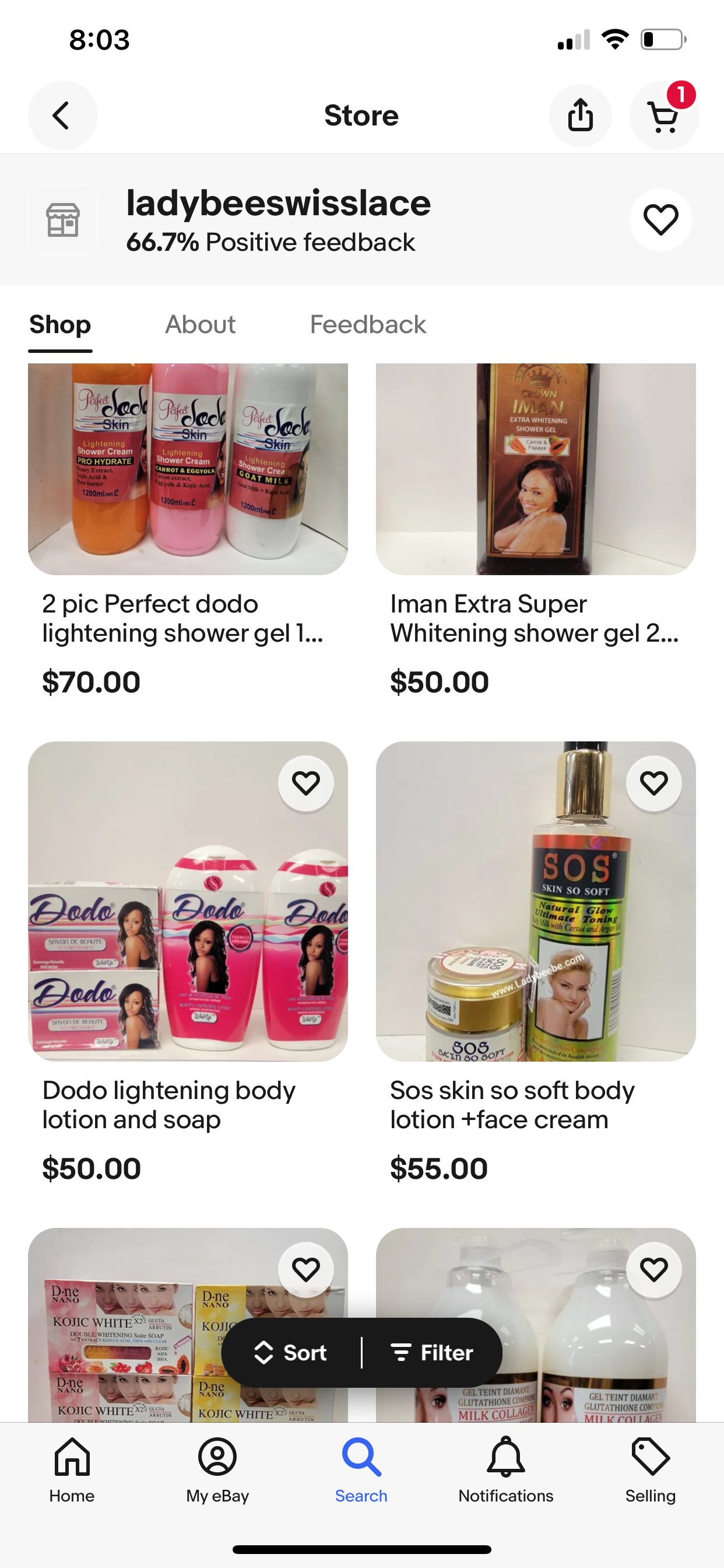Watch the Sos skin so soft listing
The image size is (724, 1568).
pyautogui.click(x=654, y=783)
